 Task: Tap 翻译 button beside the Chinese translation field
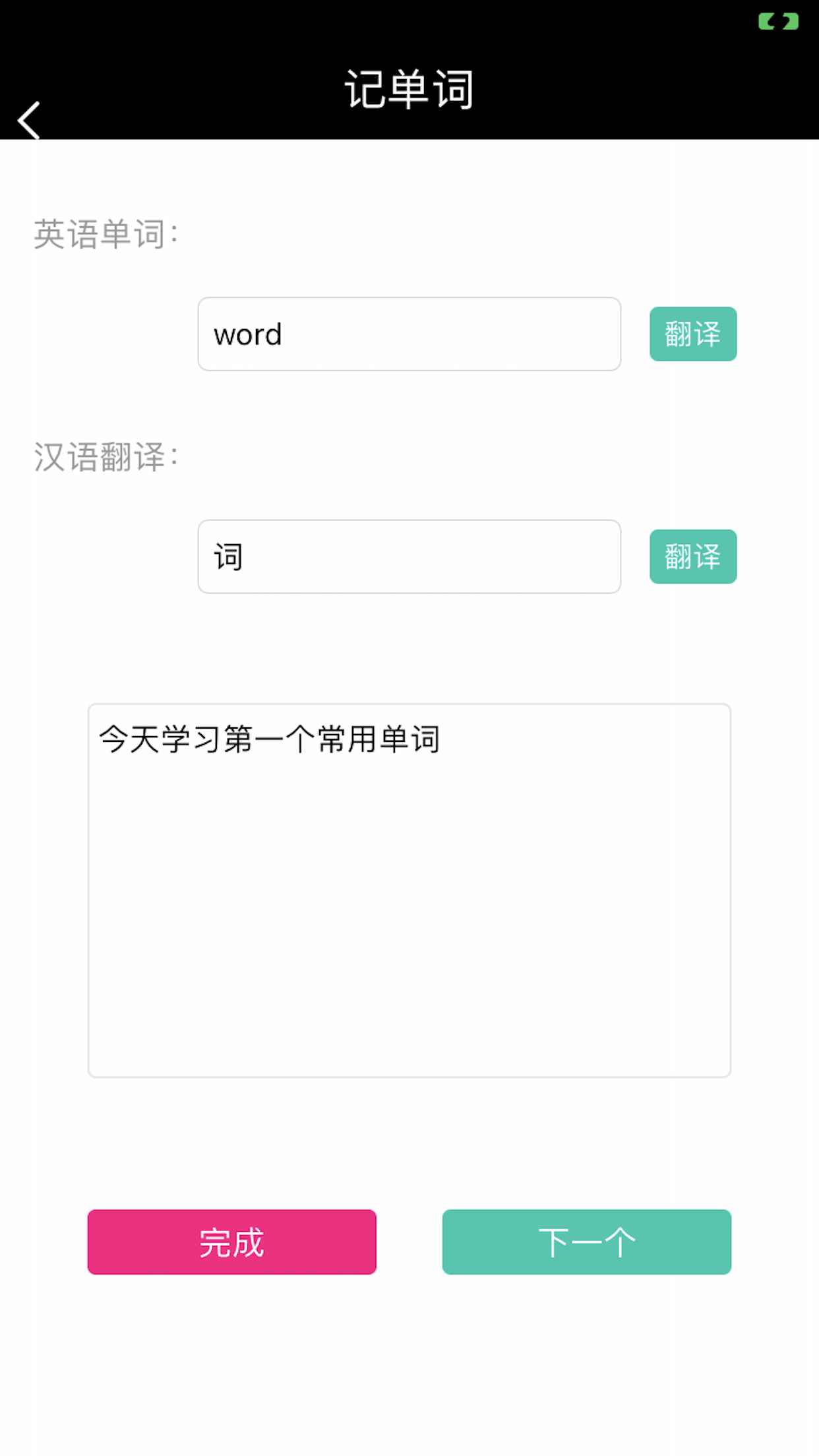[692, 557]
